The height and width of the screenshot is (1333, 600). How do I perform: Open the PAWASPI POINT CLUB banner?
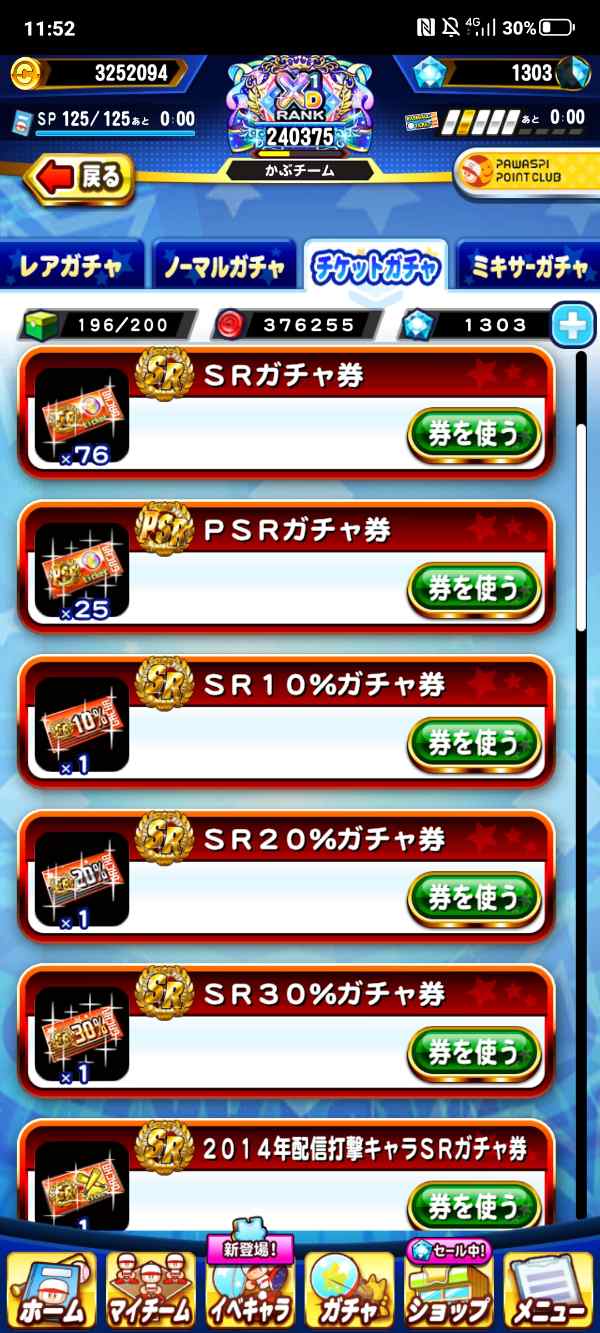click(x=524, y=177)
